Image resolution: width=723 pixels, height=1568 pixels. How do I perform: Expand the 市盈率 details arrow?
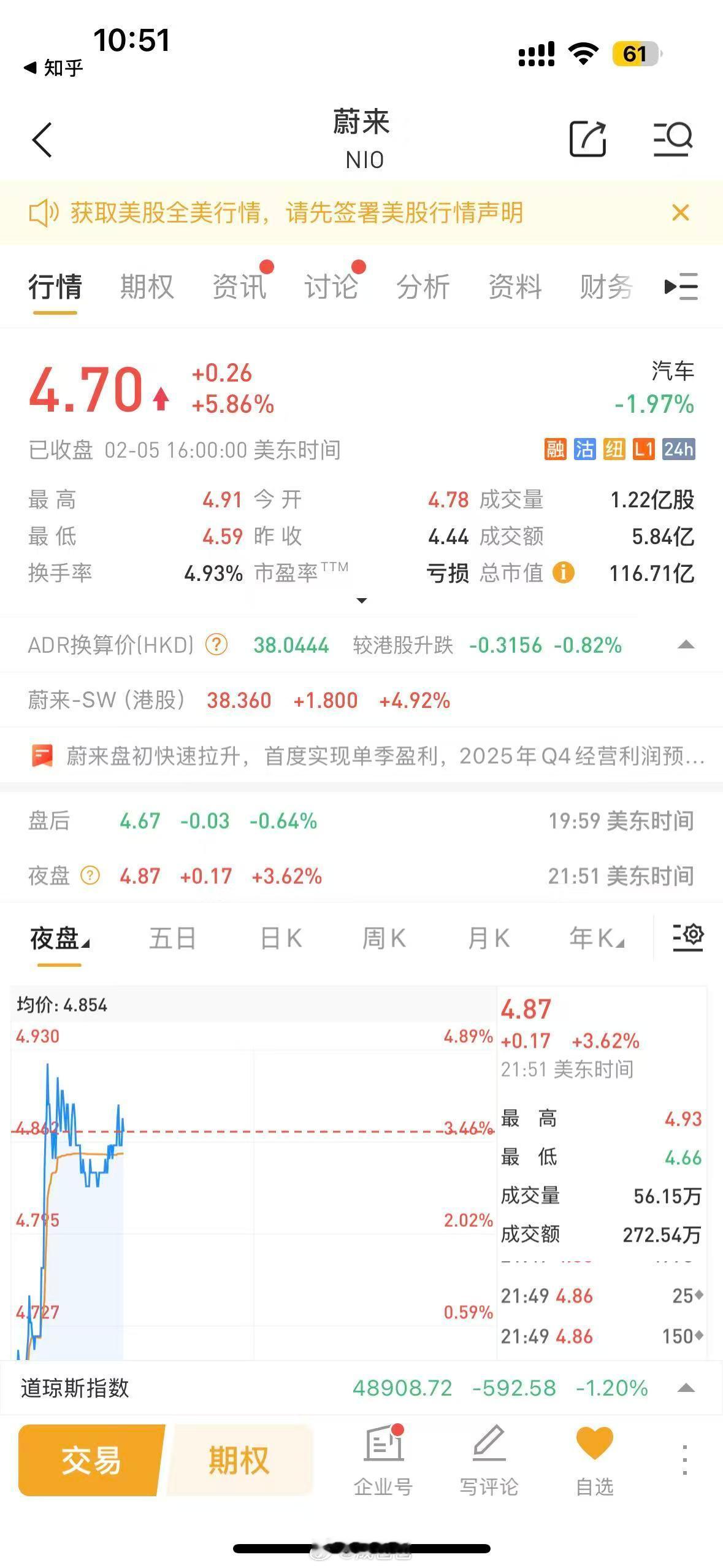click(x=362, y=601)
